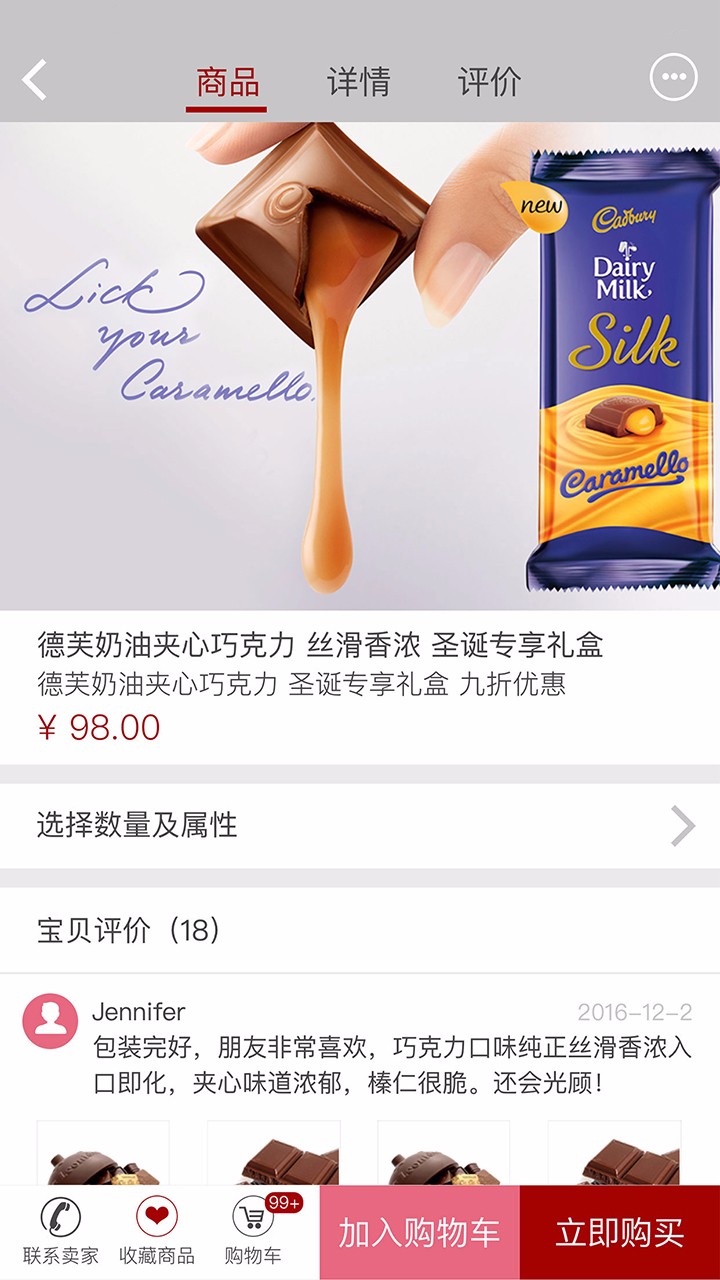720x1280 pixels.
Task: Favorite this item with 收藏商品
Action: click(x=156, y=1232)
